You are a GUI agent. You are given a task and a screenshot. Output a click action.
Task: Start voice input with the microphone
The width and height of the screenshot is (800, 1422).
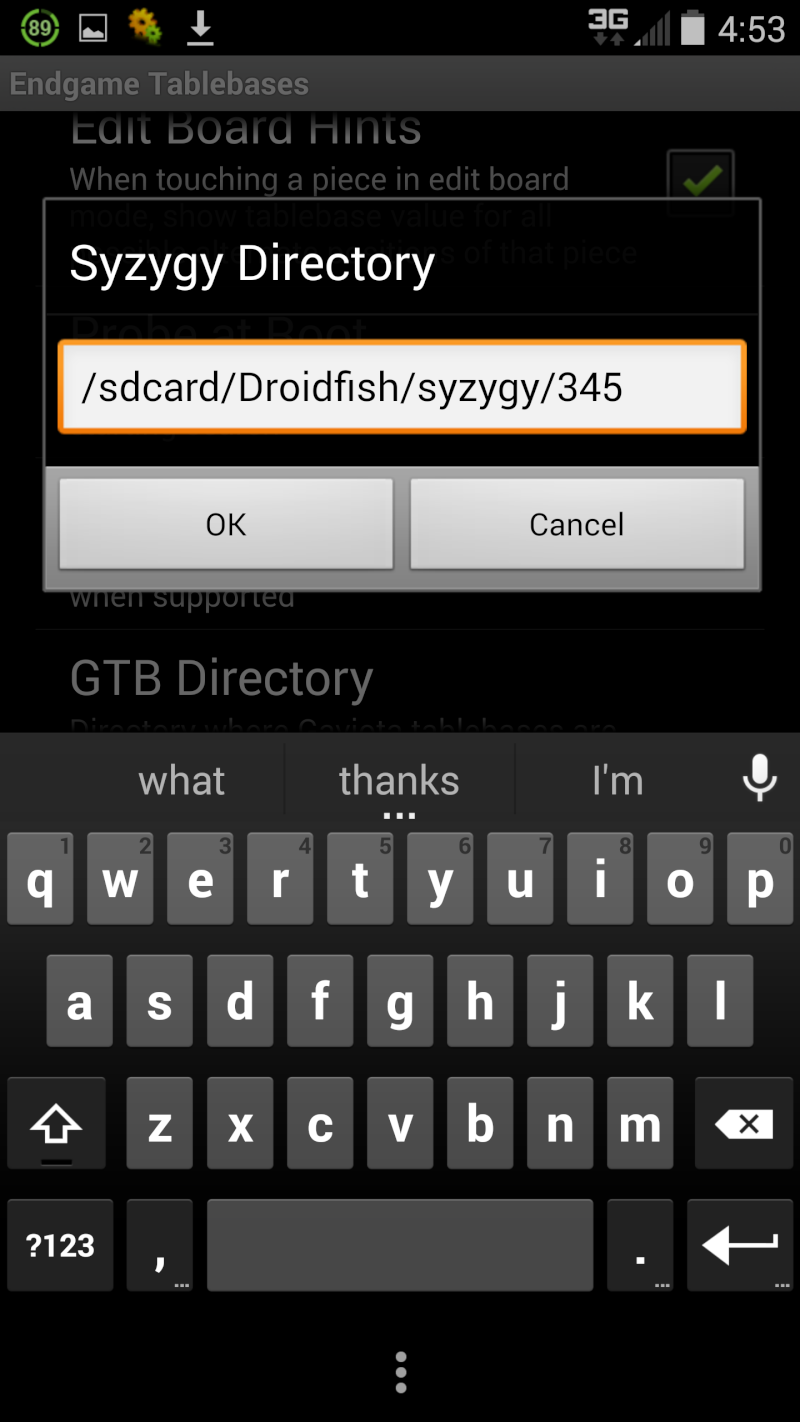pyautogui.click(x=760, y=778)
